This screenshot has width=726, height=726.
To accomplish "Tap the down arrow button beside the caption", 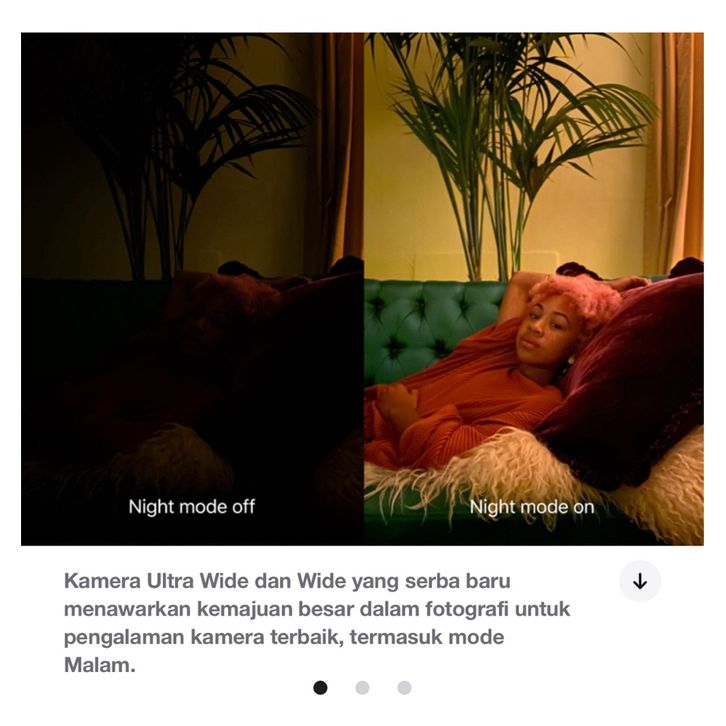I will tap(640, 581).
